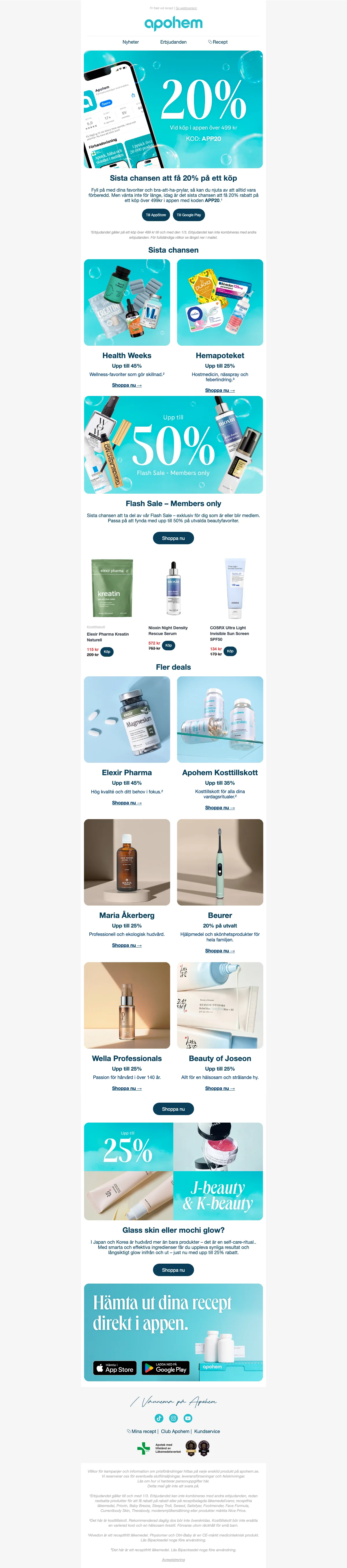Image resolution: width=347 pixels, height=1568 pixels.
Task: Tap the Google Play download badge
Action: point(166,1368)
